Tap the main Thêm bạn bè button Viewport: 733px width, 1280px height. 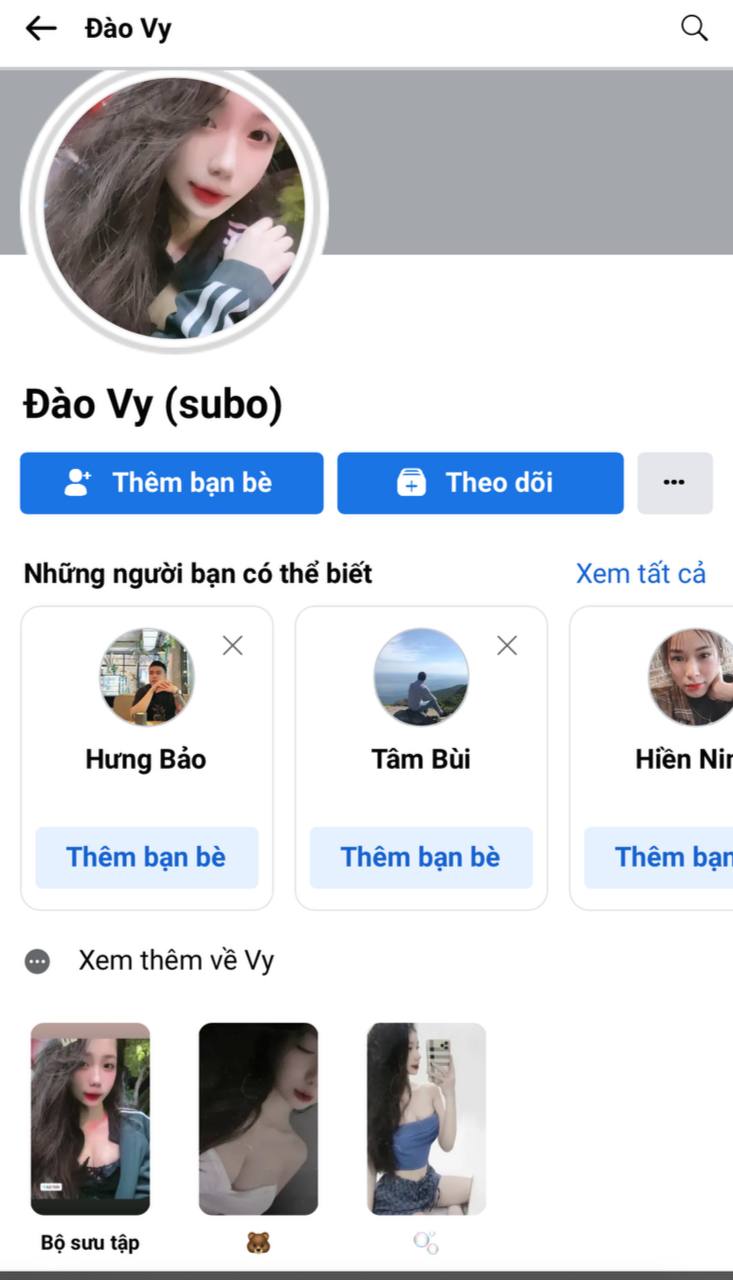pos(171,483)
